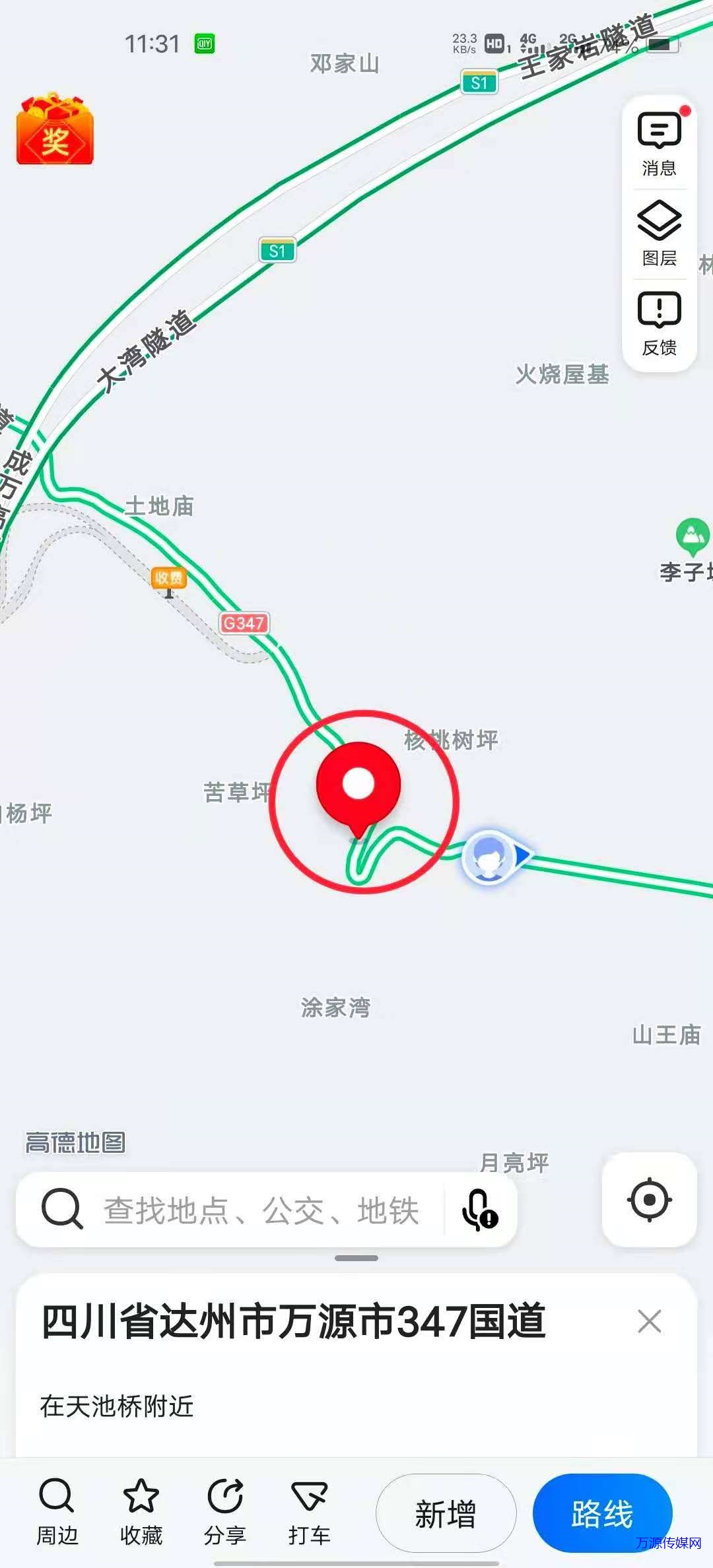Tap the 李子垭 scenic spot marker
The width and height of the screenshot is (713, 1568).
click(693, 536)
